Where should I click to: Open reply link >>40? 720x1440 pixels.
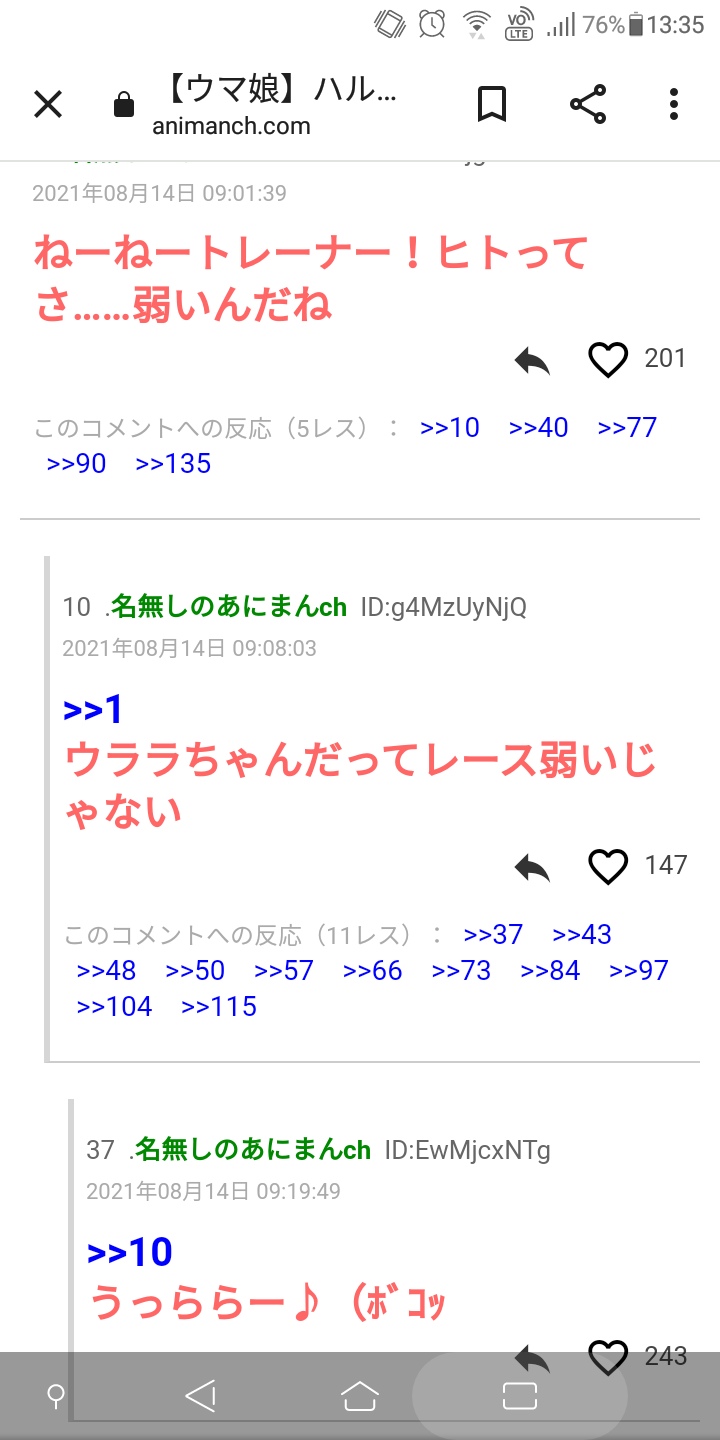(x=538, y=428)
